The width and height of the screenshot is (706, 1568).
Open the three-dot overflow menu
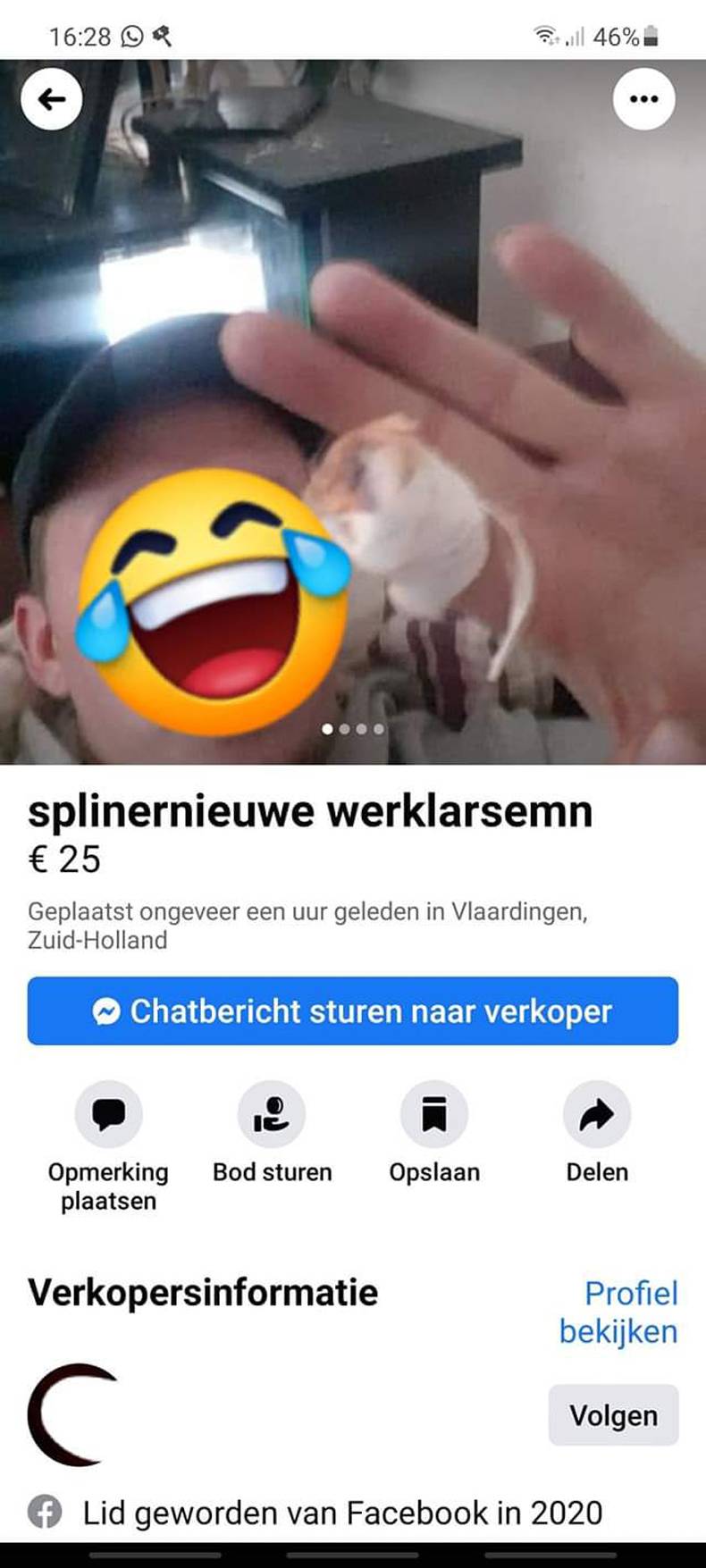point(643,98)
